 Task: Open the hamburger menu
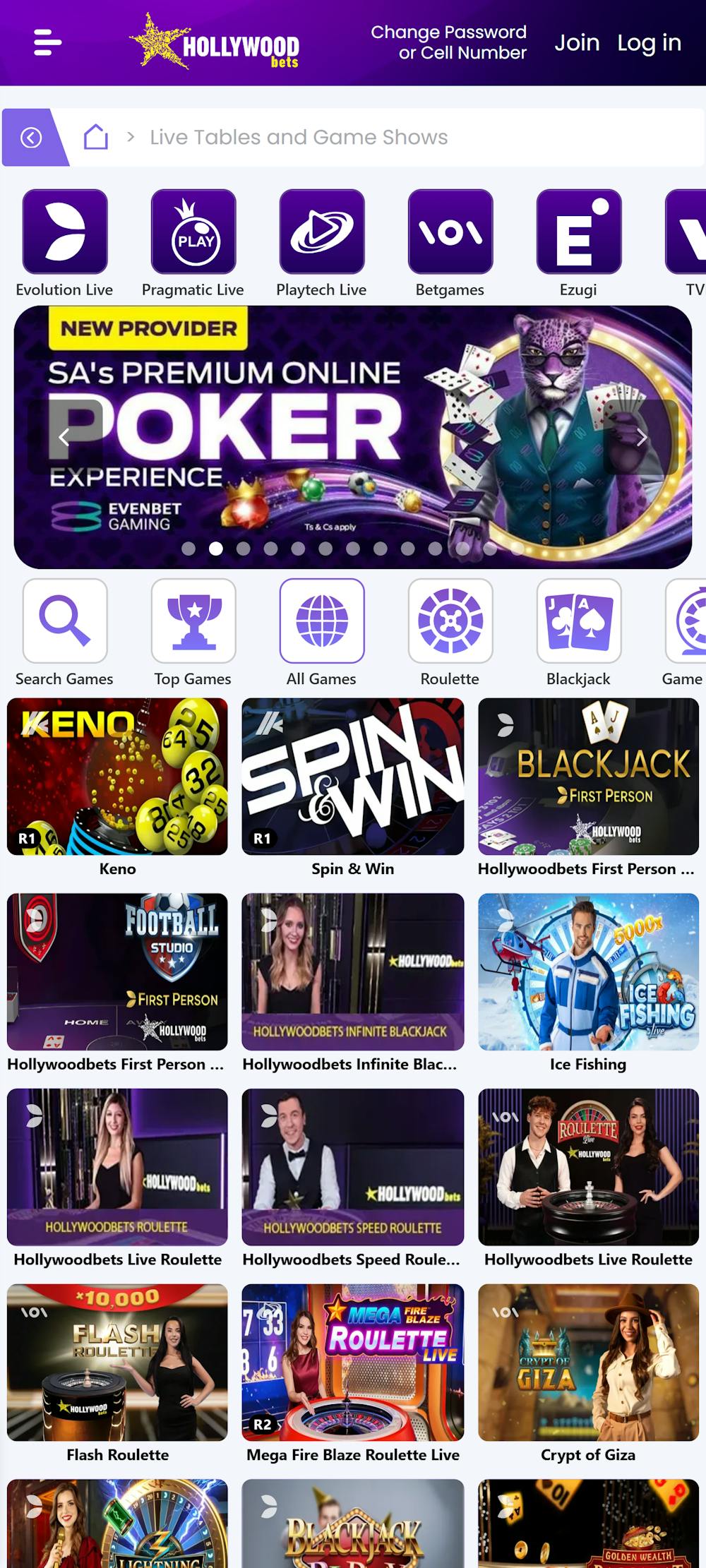pyautogui.click(x=47, y=42)
